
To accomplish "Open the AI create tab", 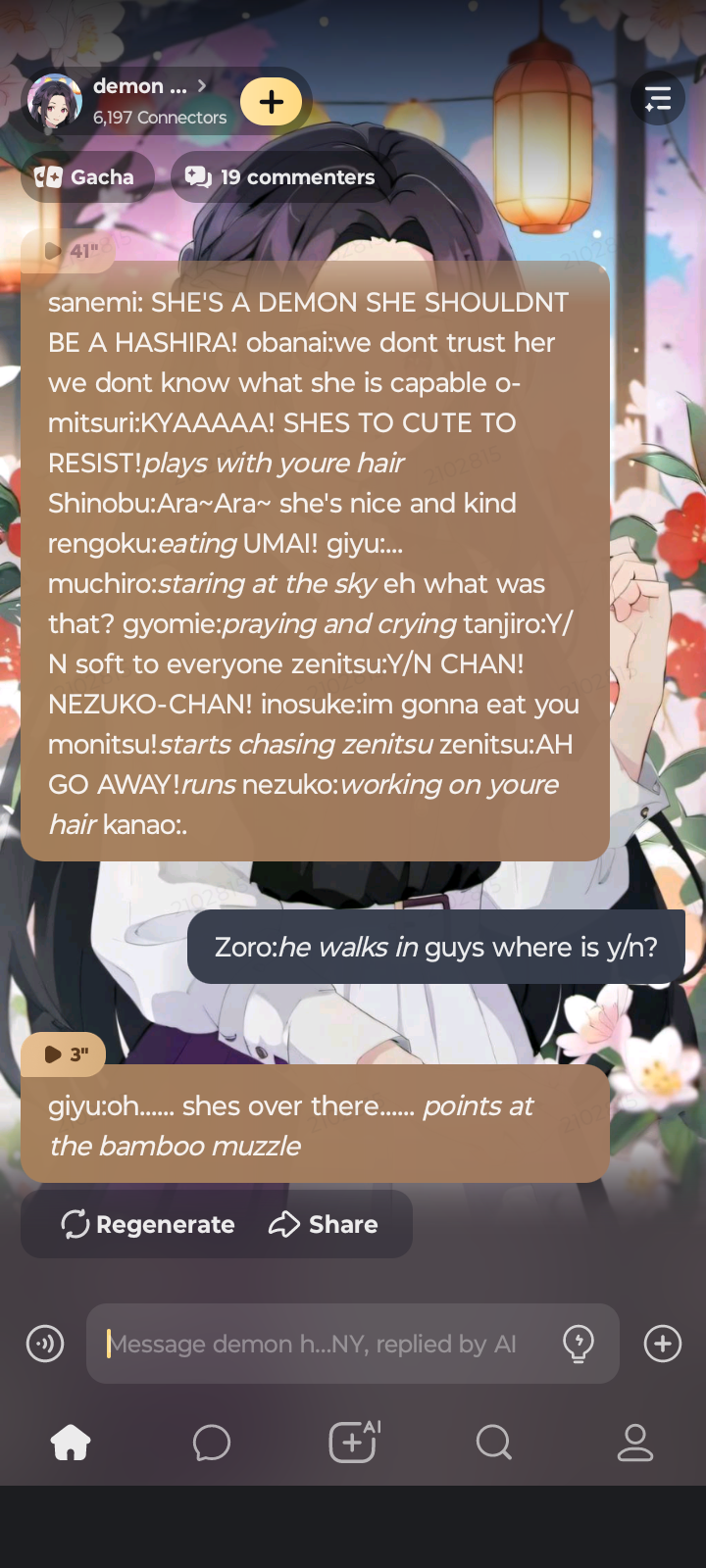I will [353, 1443].
